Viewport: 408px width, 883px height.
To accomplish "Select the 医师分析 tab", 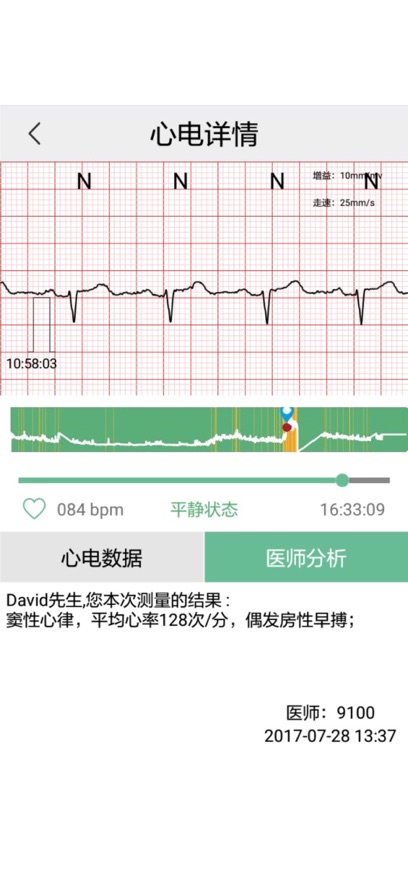I will (306, 558).
